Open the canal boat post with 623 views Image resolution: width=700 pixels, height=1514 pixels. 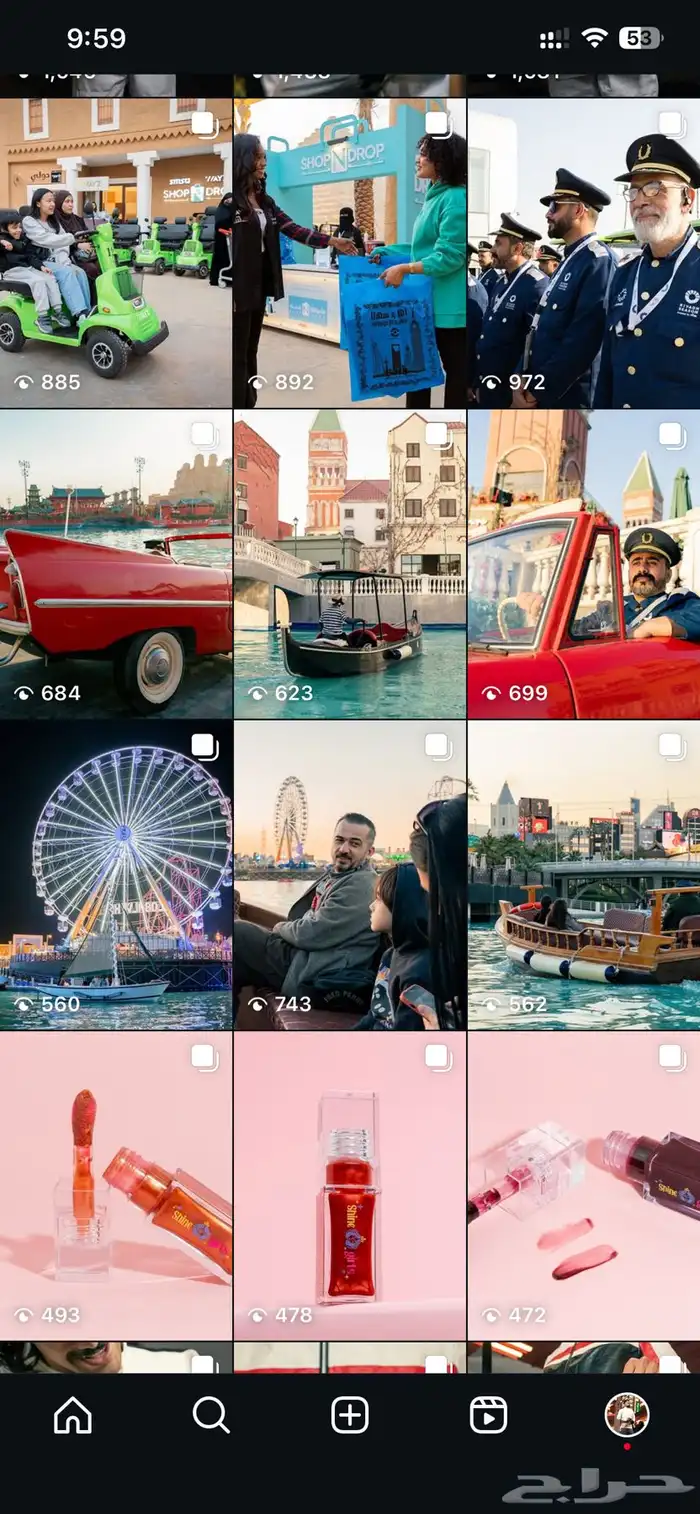point(350,564)
